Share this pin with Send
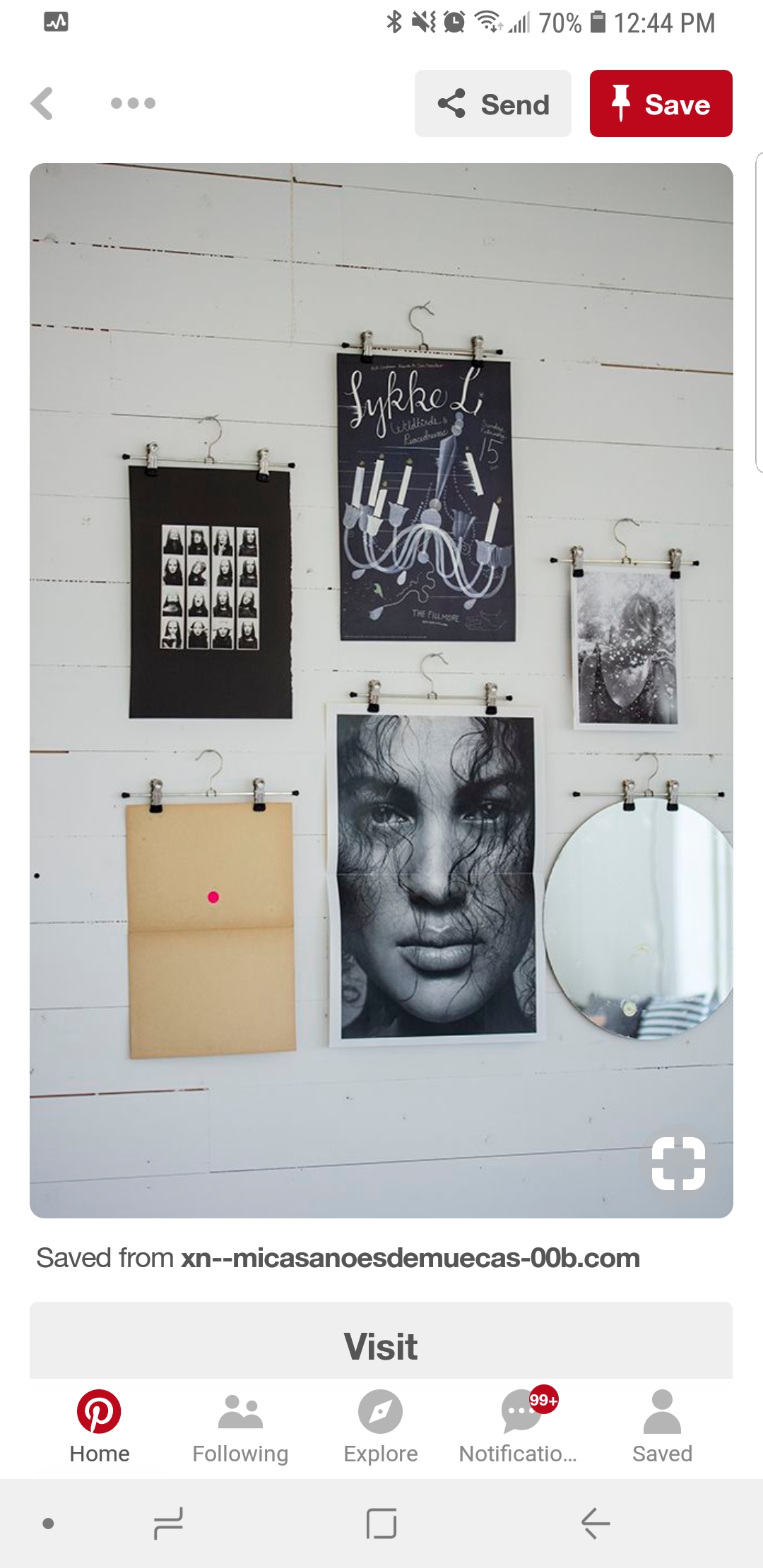The height and width of the screenshot is (1568, 763). pyautogui.click(x=493, y=104)
